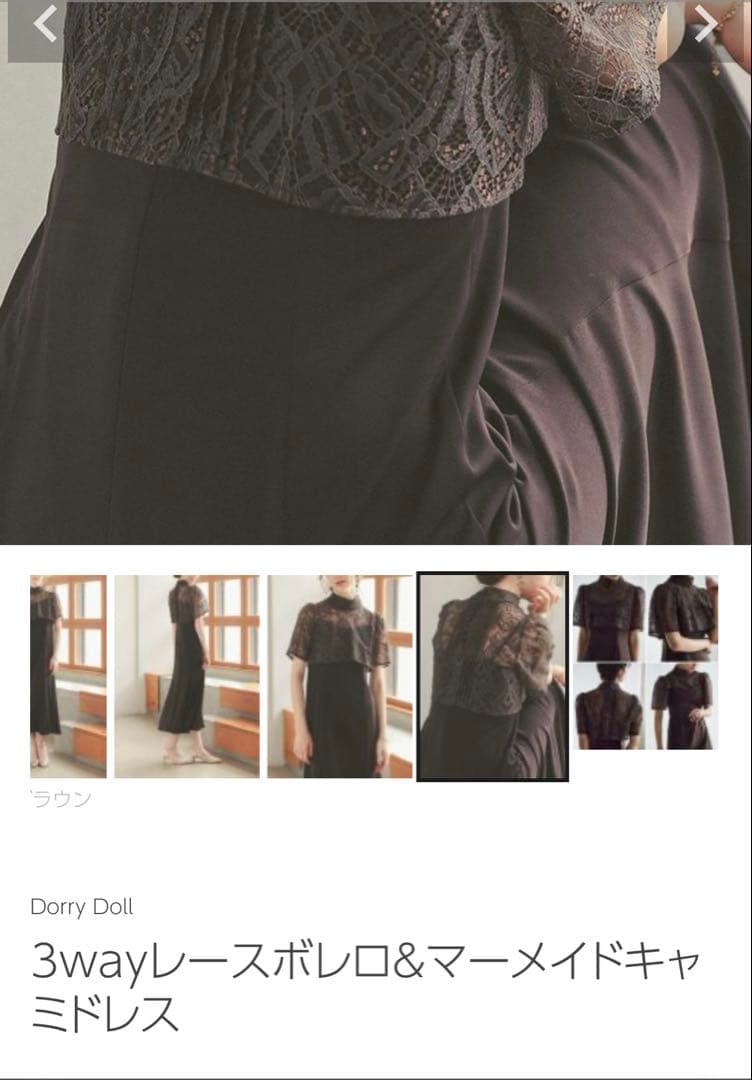Viewport: 752px width, 1080px height.
Task: Tap the highlighted back-view lace thumbnail
Action: coord(493,676)
